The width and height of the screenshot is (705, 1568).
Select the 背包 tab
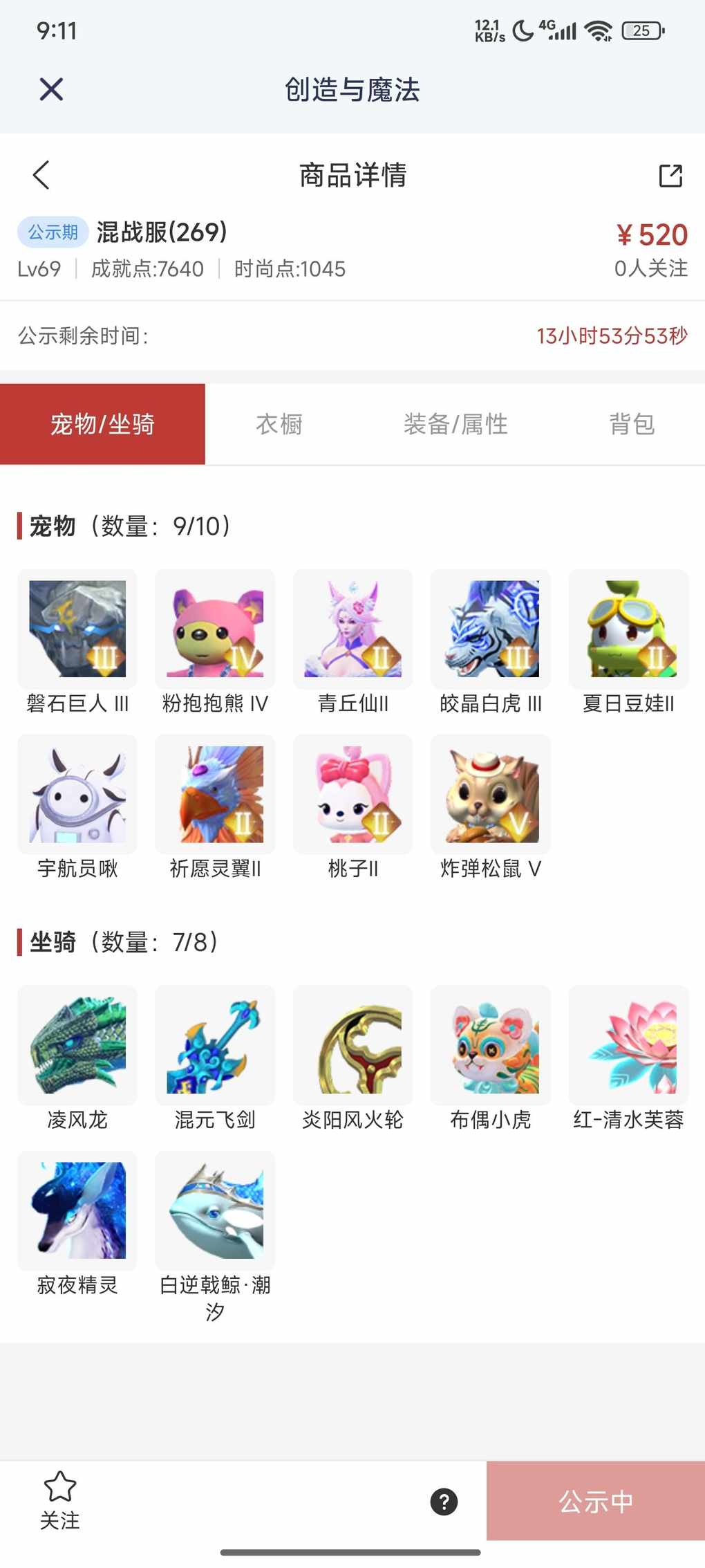631,424
